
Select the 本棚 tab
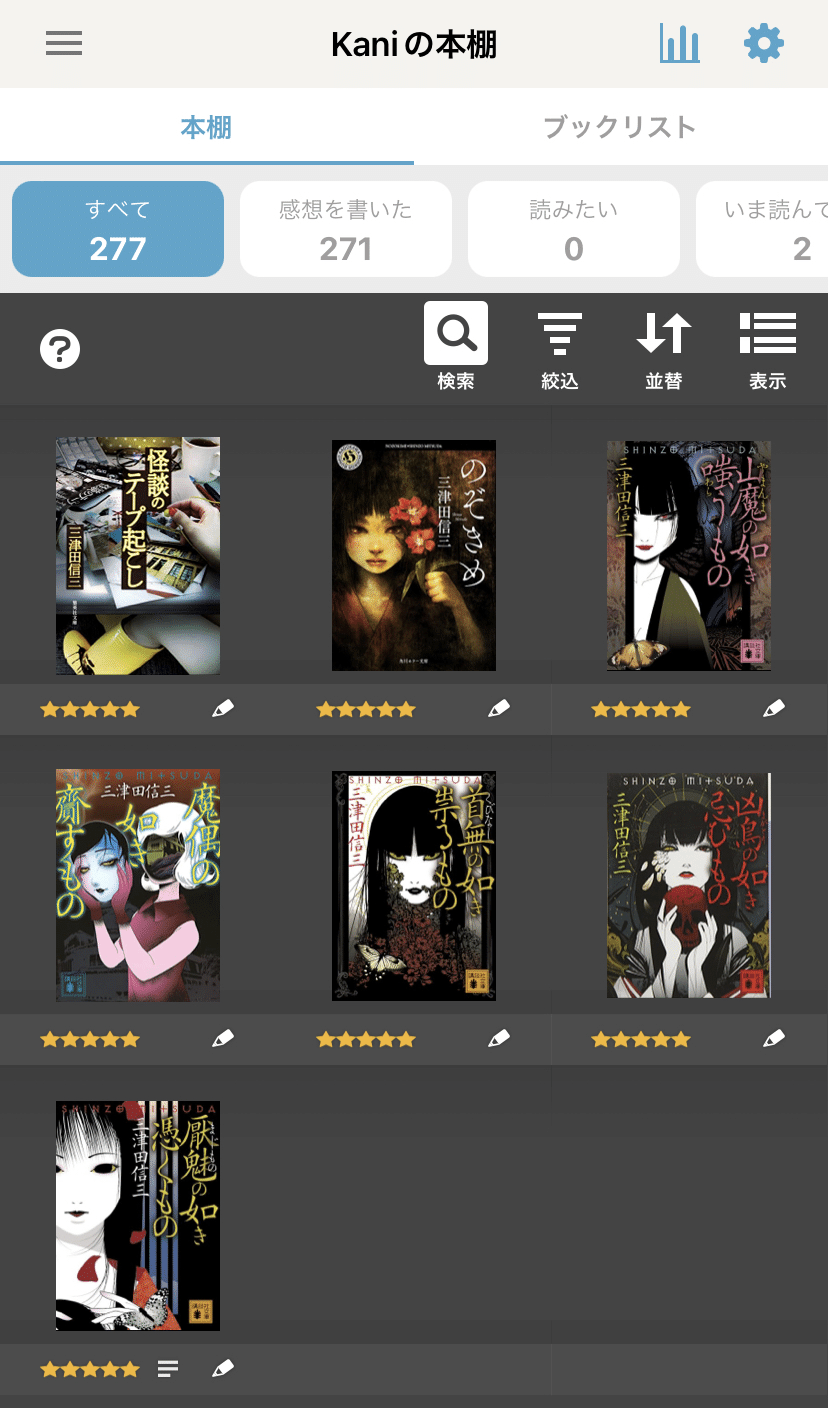(206, 127)
